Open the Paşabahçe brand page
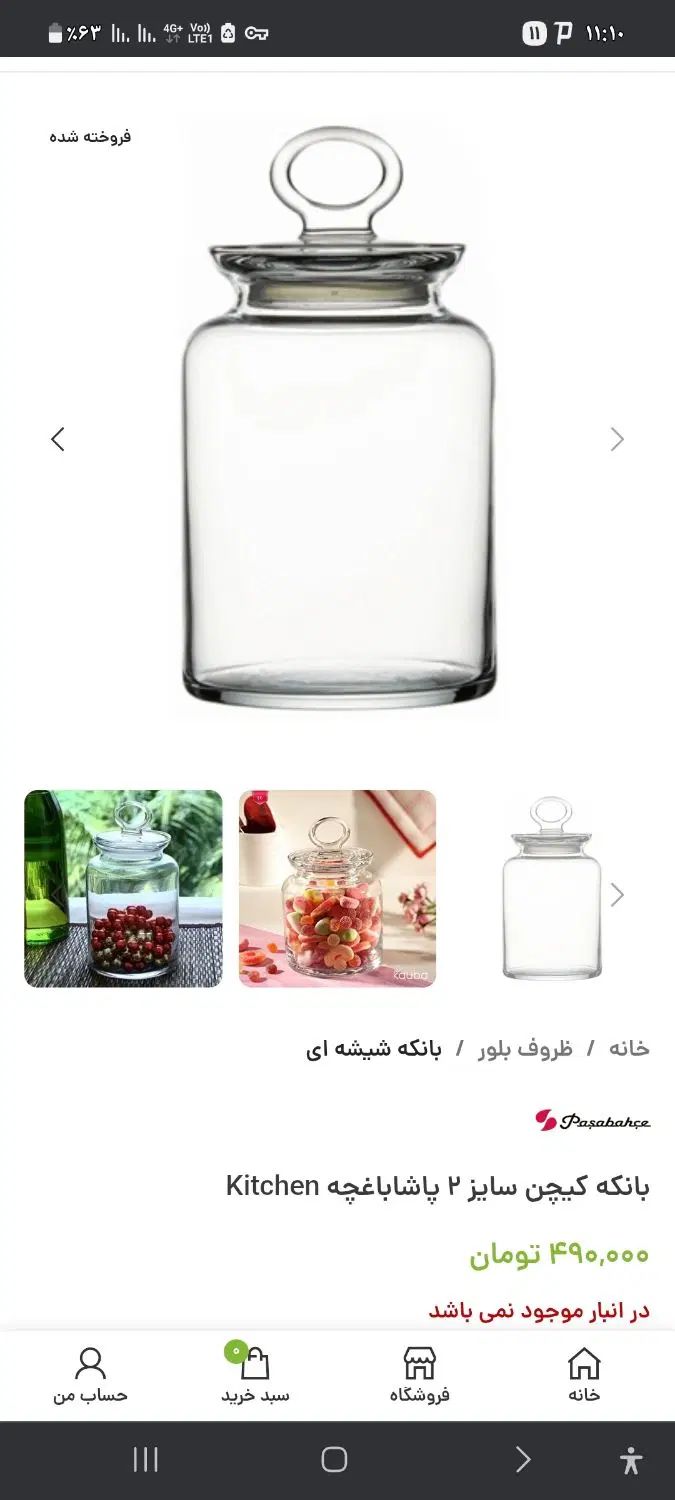The image size is (675, 1500). click(x=592, y=1121)
